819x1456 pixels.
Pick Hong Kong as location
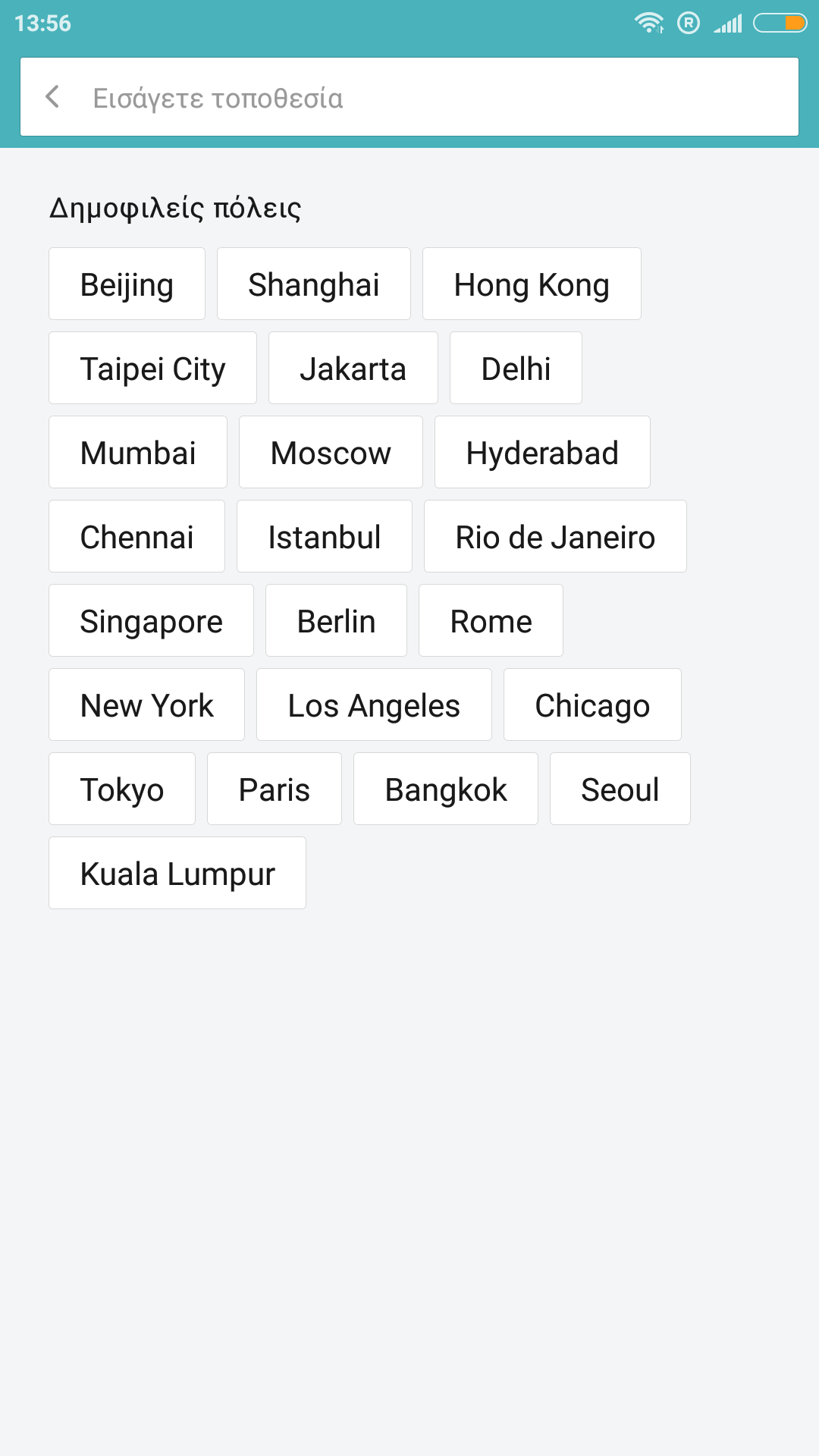(x=532, y=284)
